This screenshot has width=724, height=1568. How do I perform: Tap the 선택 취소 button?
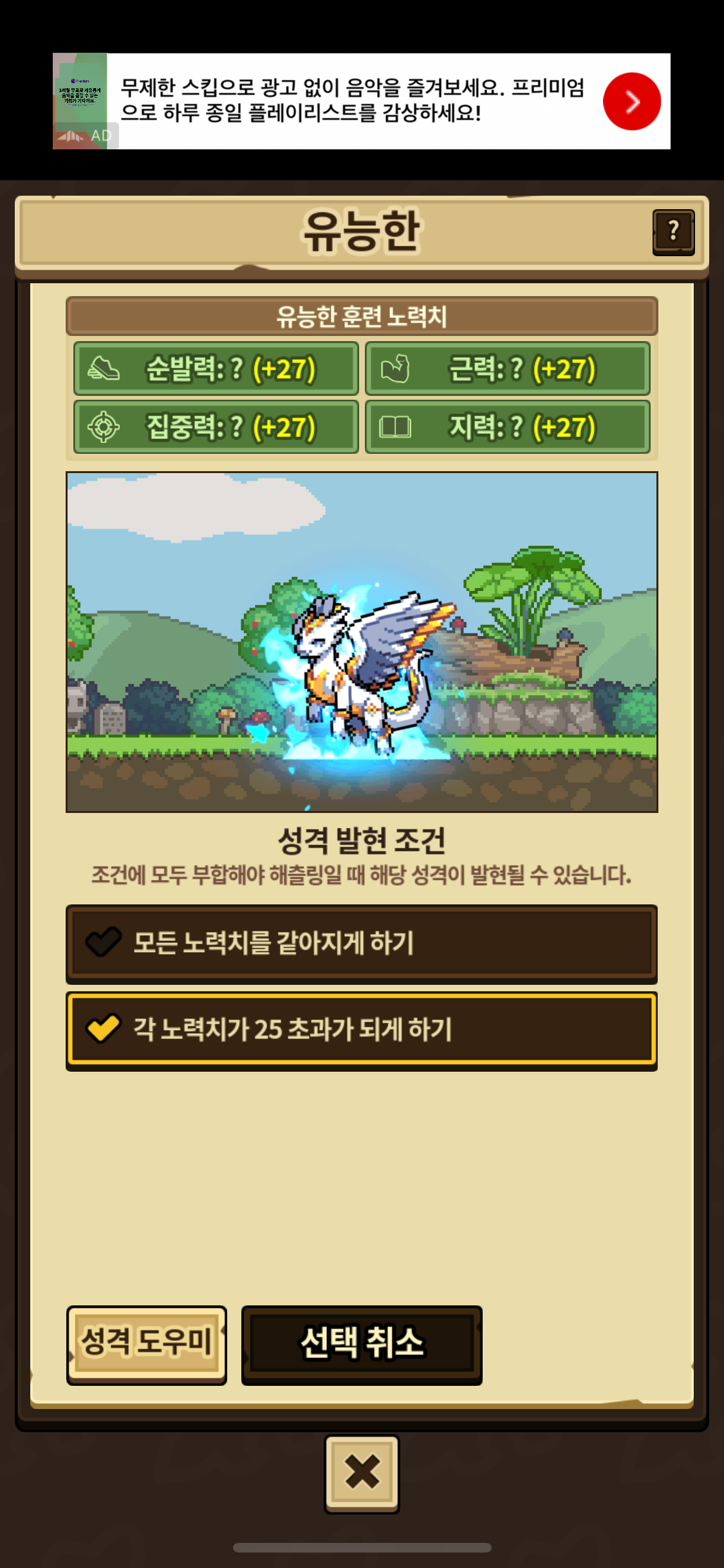pyautogui.click(x=362, y=1344)
